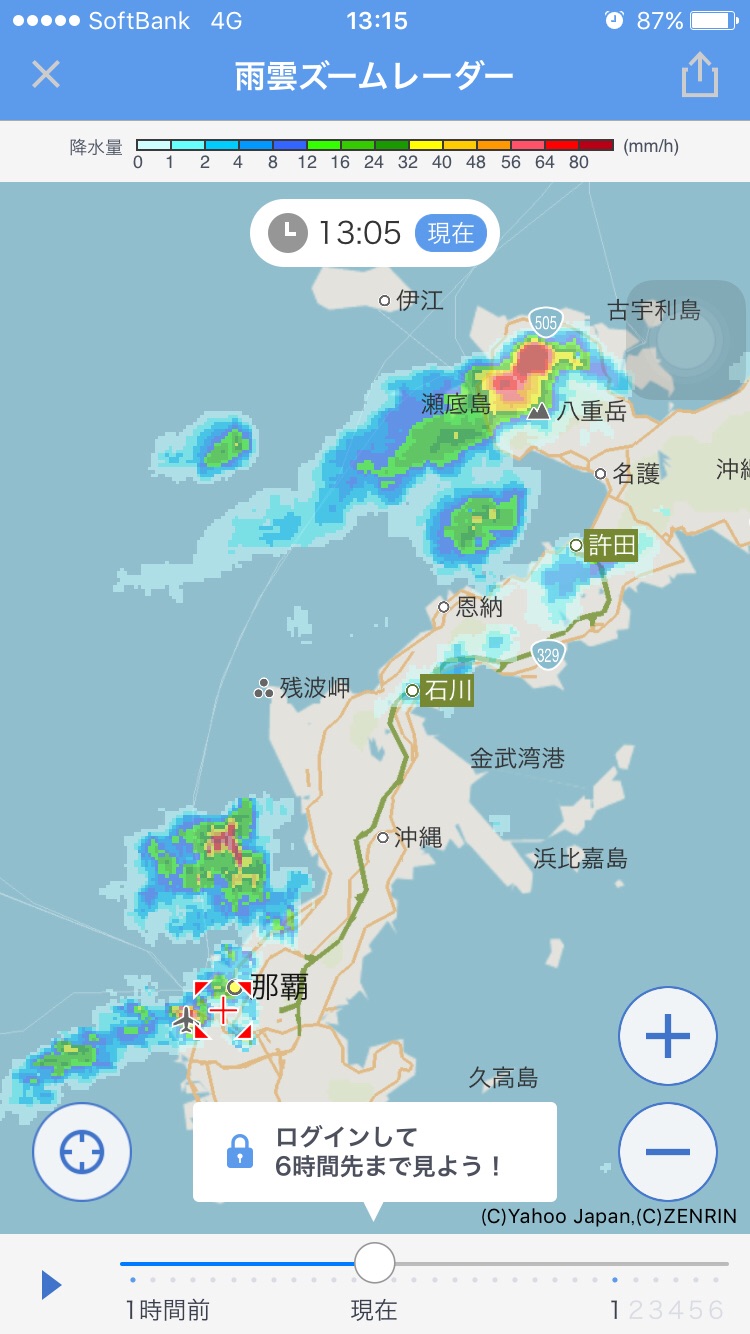The width and height of the screenshot is (750, 1334).
Task: Zoom in with the plus button
Action: [x=668, y=1035]
